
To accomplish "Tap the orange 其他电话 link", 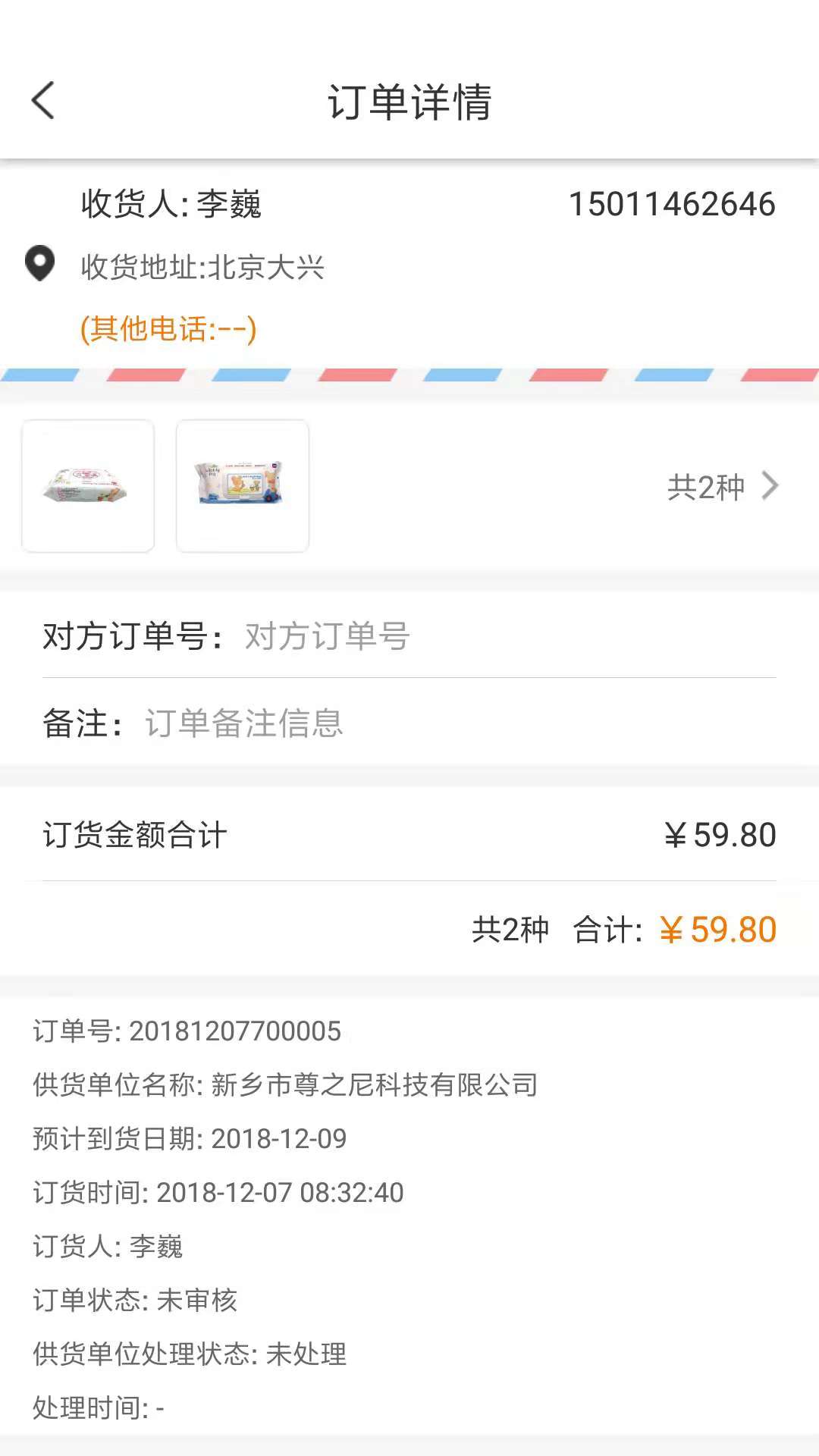I will click(168, 329).
